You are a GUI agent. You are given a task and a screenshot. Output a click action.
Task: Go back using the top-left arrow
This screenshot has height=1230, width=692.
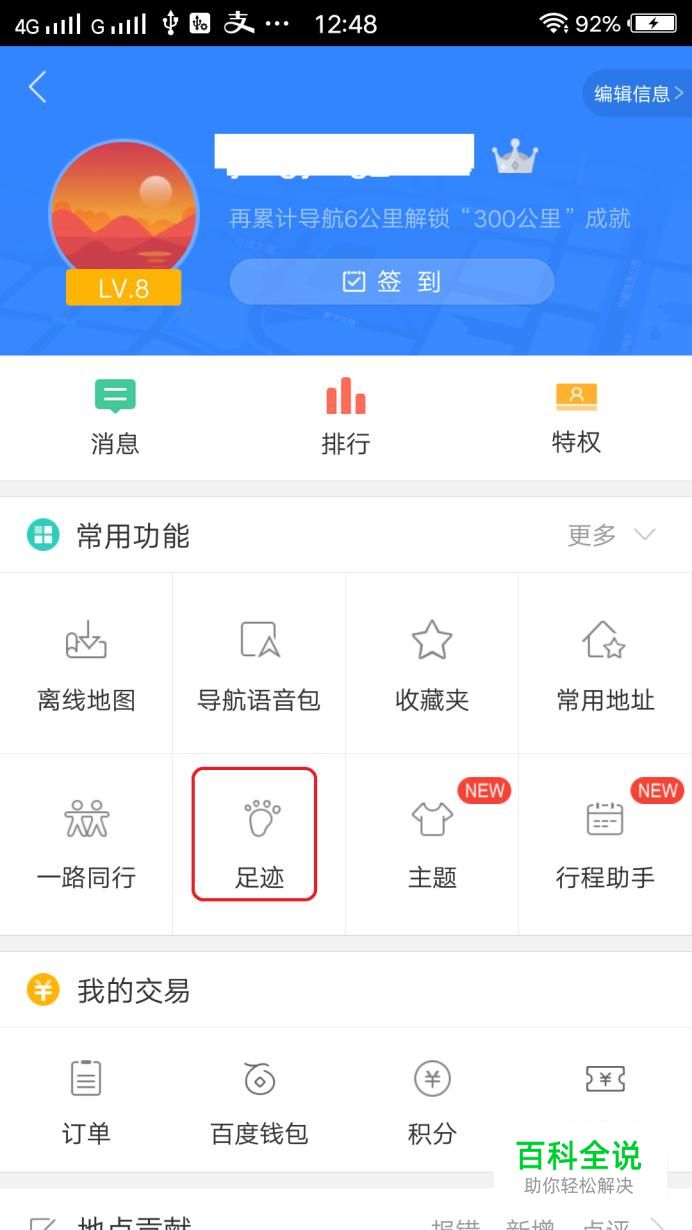coord(37,88)
